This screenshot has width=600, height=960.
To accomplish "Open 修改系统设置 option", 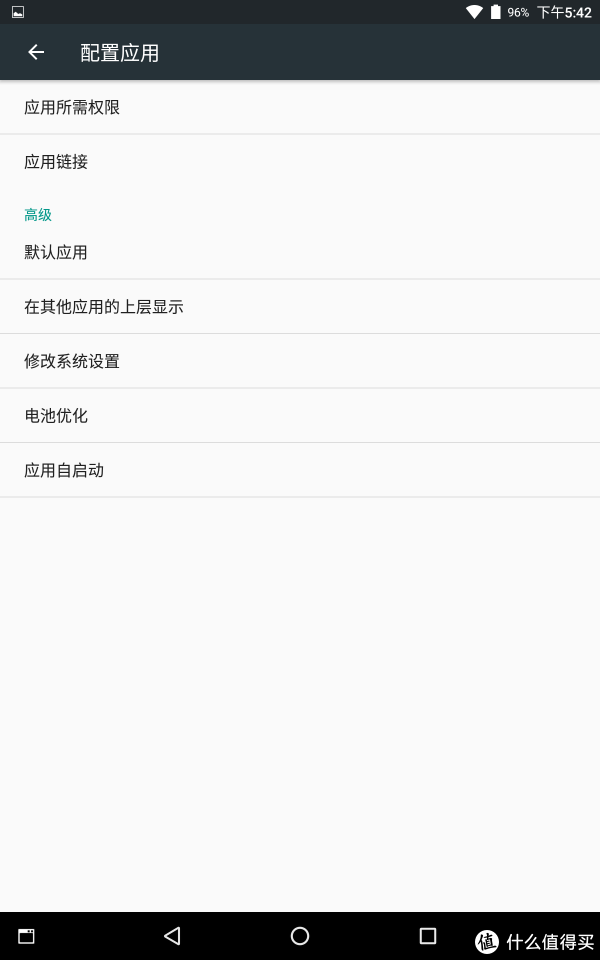I will click(300, 361).
